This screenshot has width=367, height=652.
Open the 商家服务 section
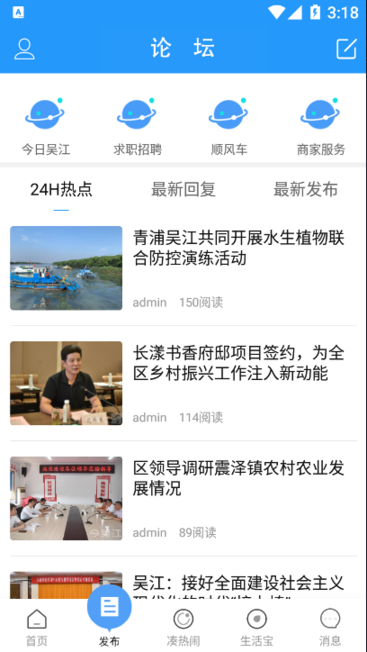pyautogui.click(x=321, y=126)
